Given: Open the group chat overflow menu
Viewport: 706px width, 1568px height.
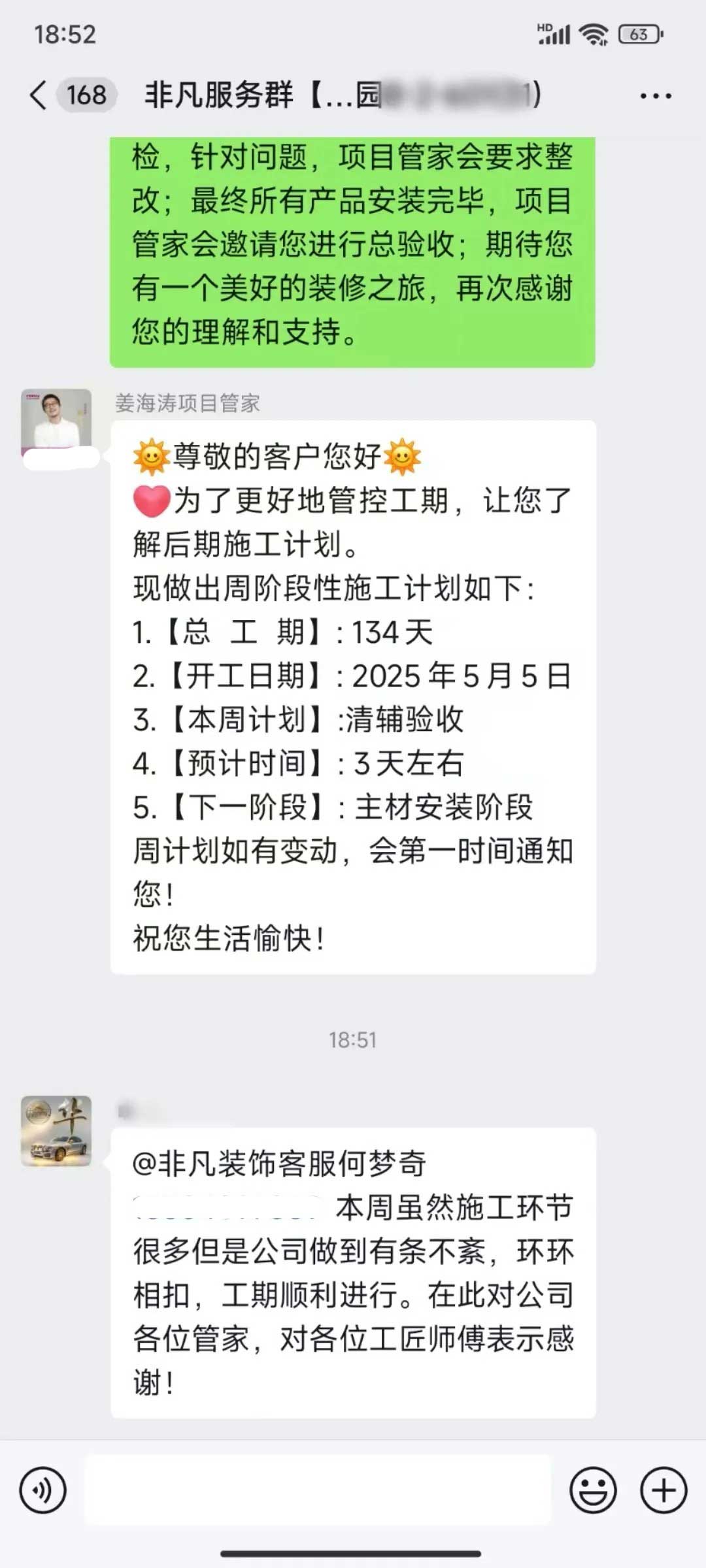Looking at the screenshot, I should 655,96.
